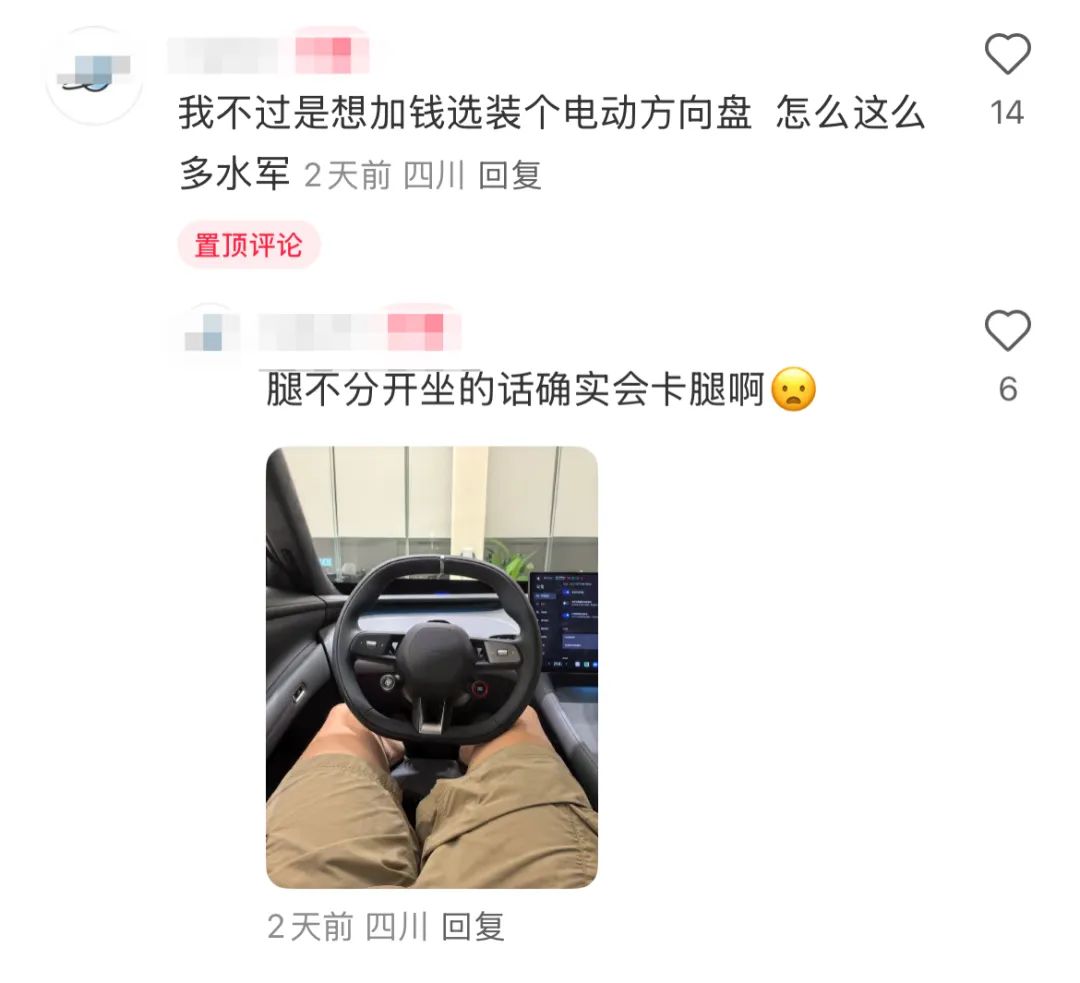Open the reply author's avatar
Screen dimensions: 1080x983
[x=212, y=333]
